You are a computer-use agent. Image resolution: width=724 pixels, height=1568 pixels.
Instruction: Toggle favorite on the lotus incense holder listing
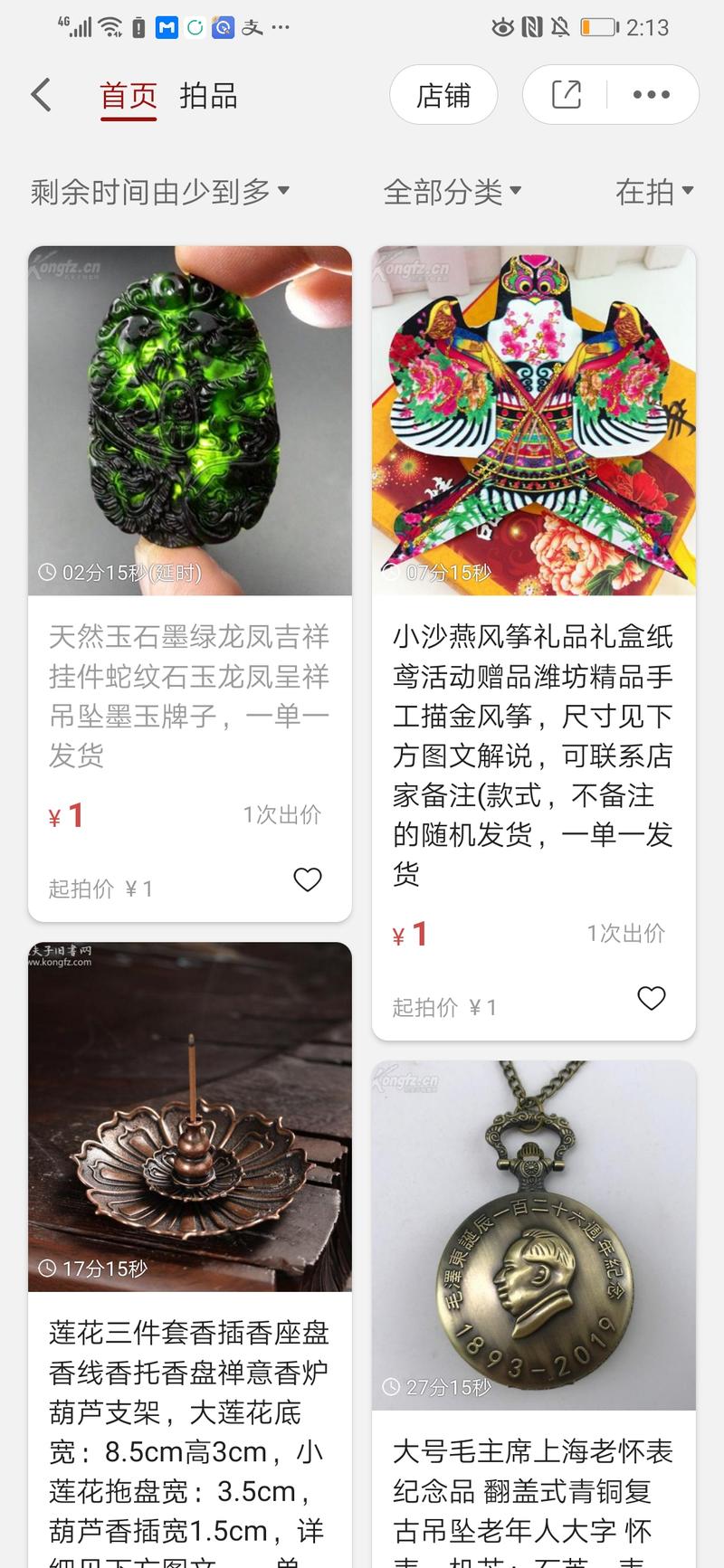pos(308,1556)
